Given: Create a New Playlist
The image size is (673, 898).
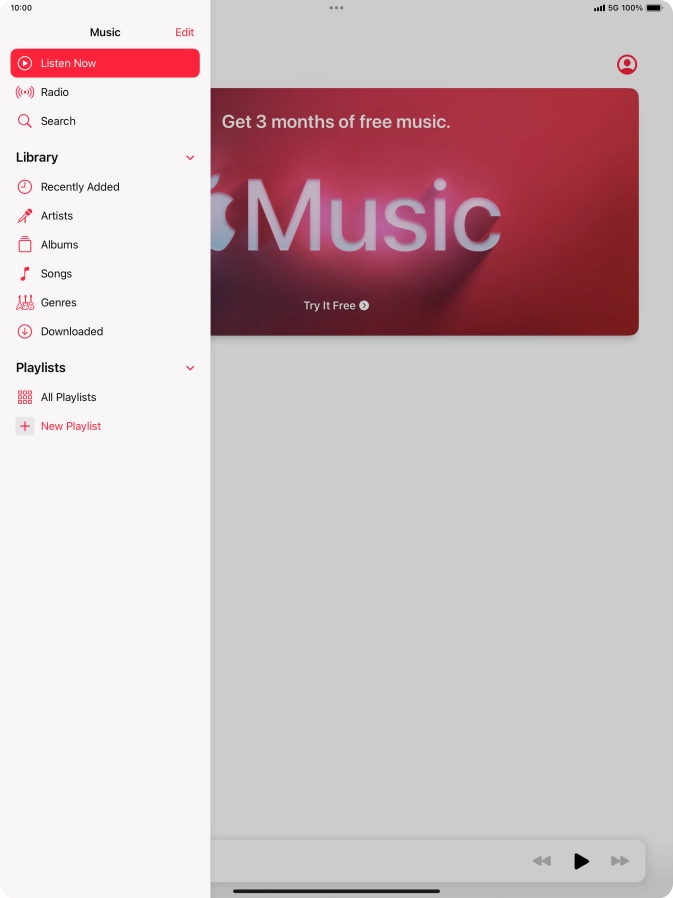Looking at the screenshot, I should pos(70,427).
